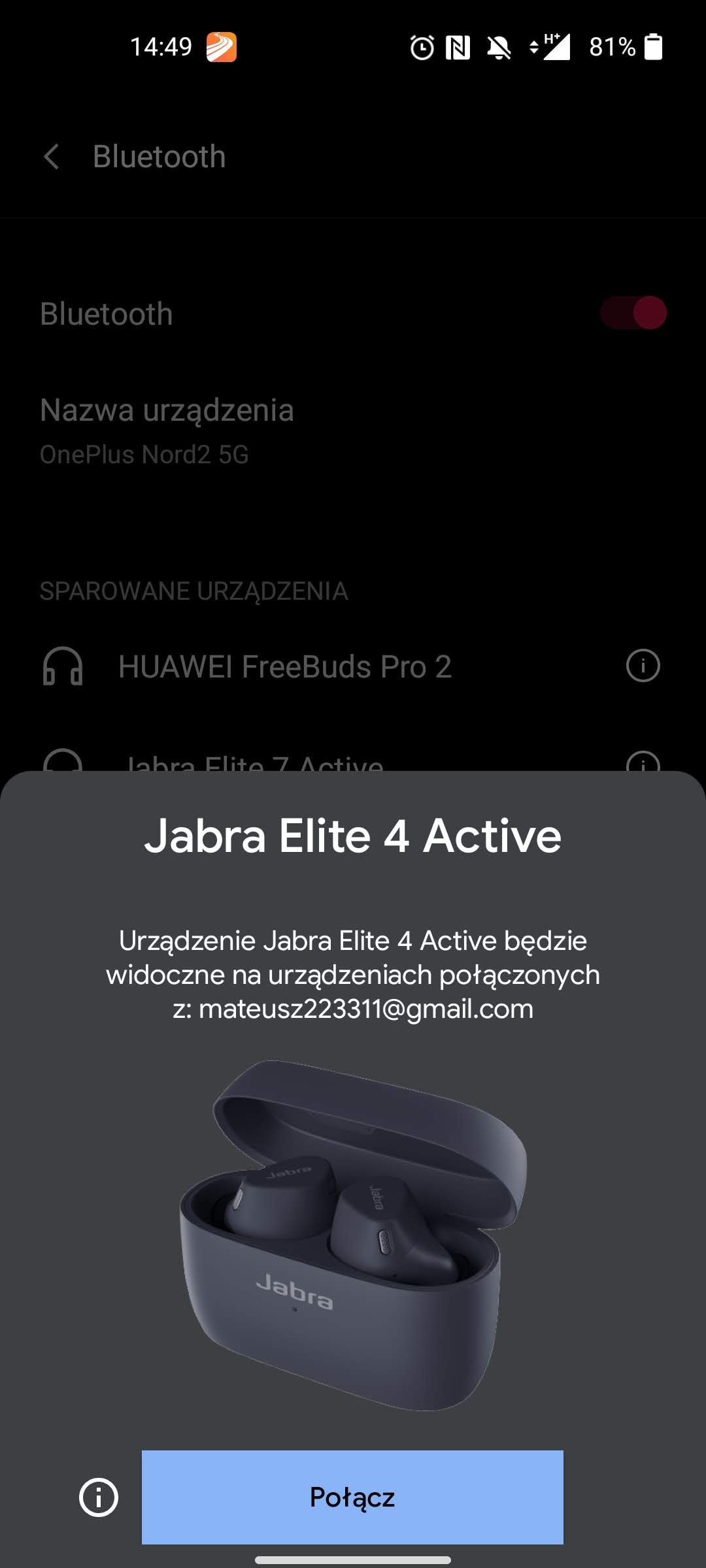Open info icon beside the Połącz button

99,1497
